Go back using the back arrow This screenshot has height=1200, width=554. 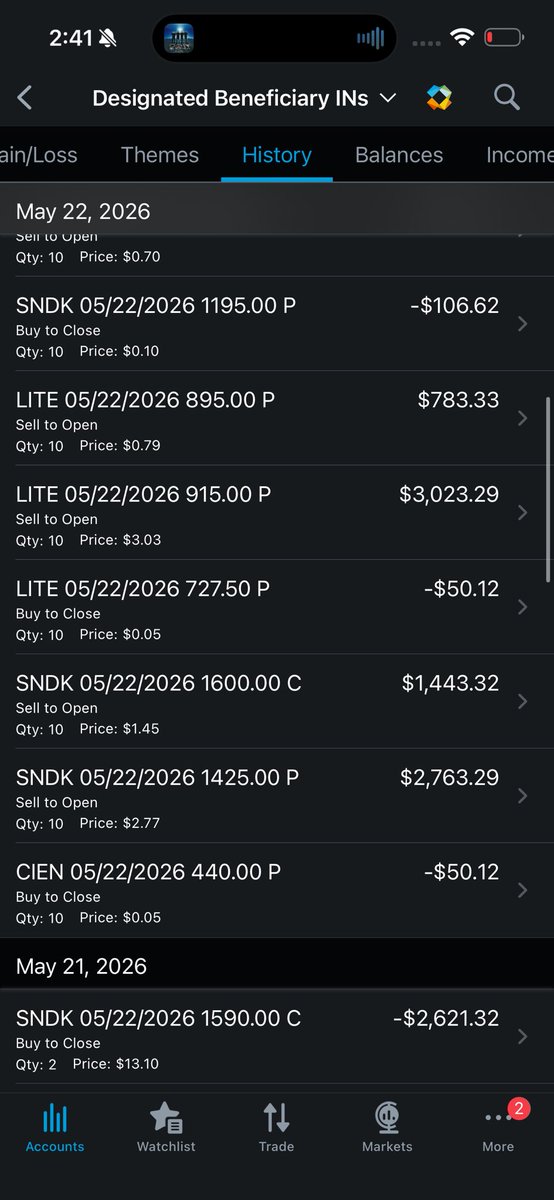pos(25,97)
